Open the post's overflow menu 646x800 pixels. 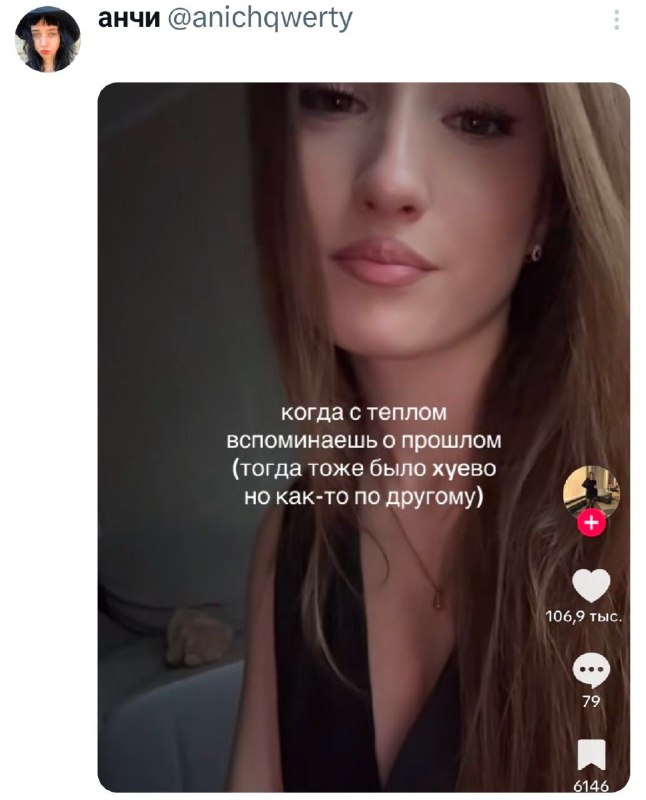click(x=616, y=19)
